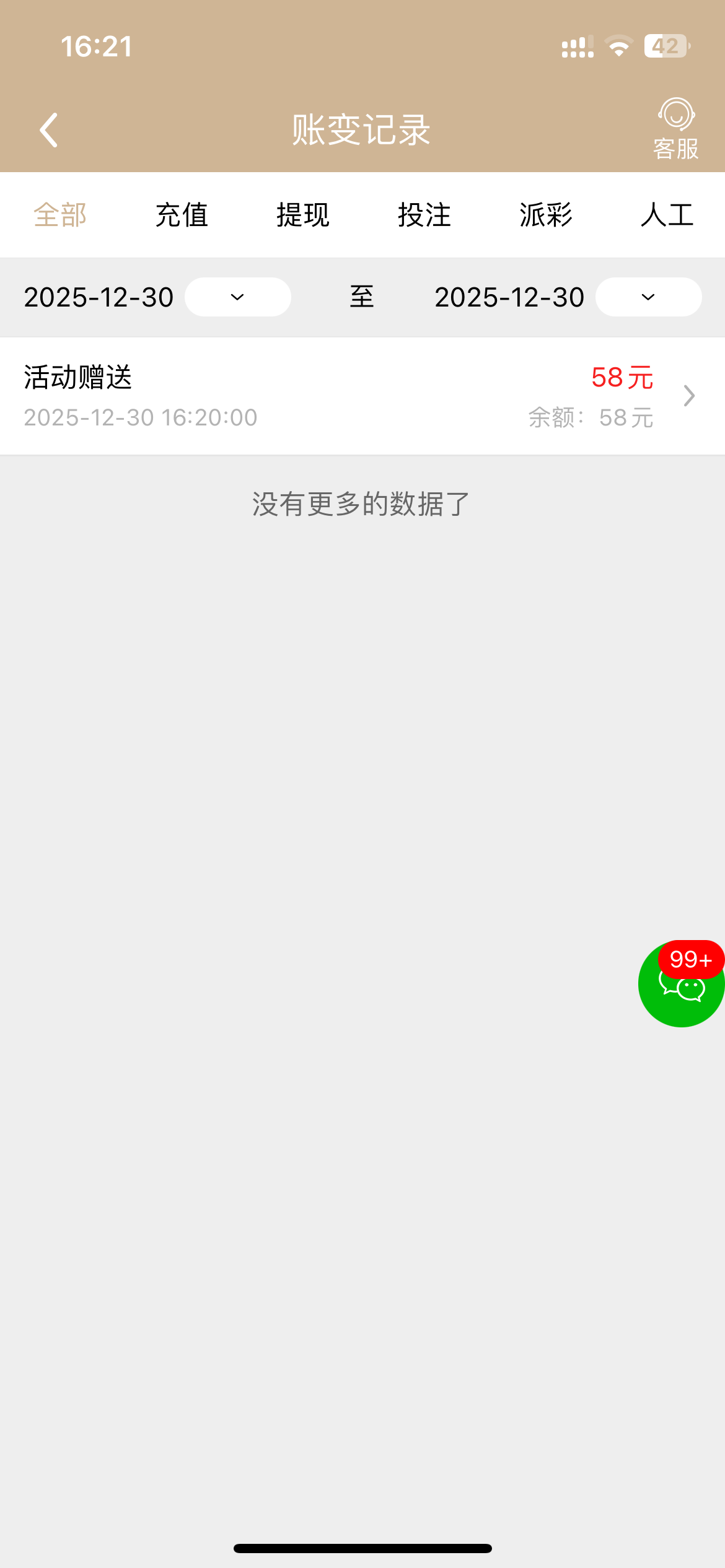This screenshot has height=1568, width=725.
Task: Switch to the 提现 tab
Action: [303, 215]
